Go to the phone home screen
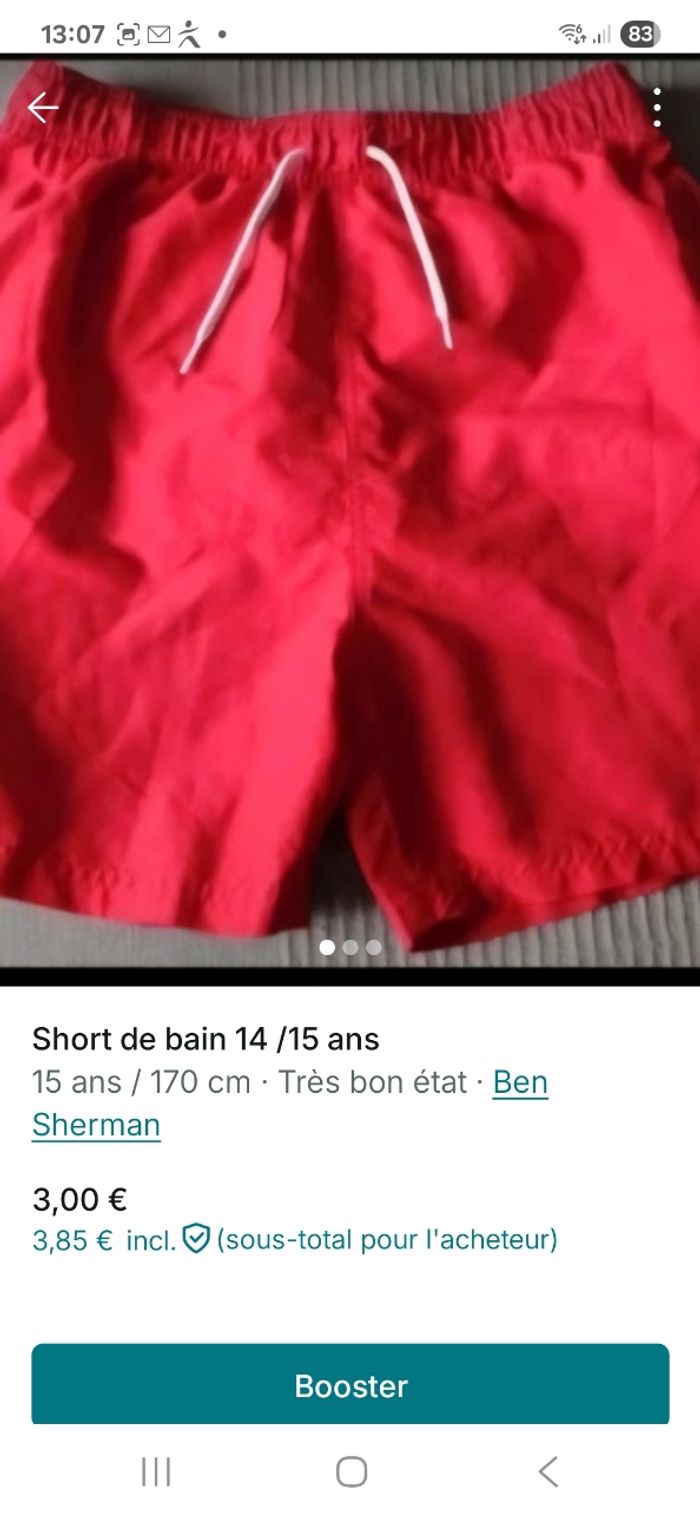Image resolution: width=700 pixels, height=1517 pixels. click(x=351, y=1471)
